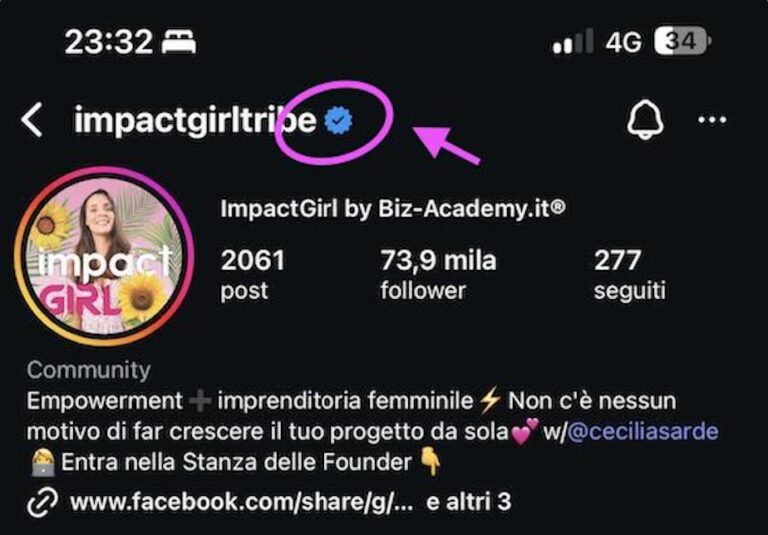This screenshot has width=768, height=535.
Task: Open the www.facebook.com/share link
Action: pyautogui.click(x=241, y=501)
